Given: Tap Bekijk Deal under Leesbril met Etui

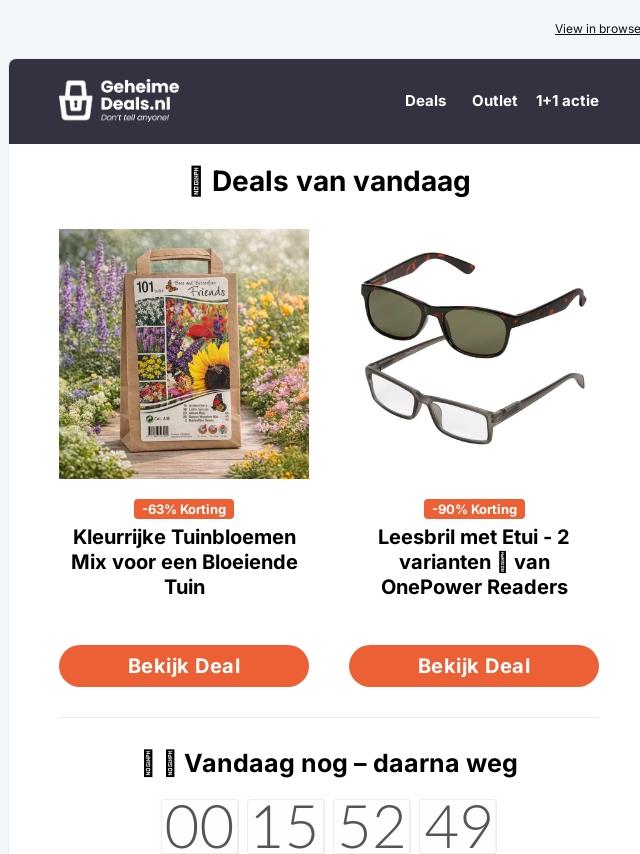Looking at the screenshot, I should point(474,666).
